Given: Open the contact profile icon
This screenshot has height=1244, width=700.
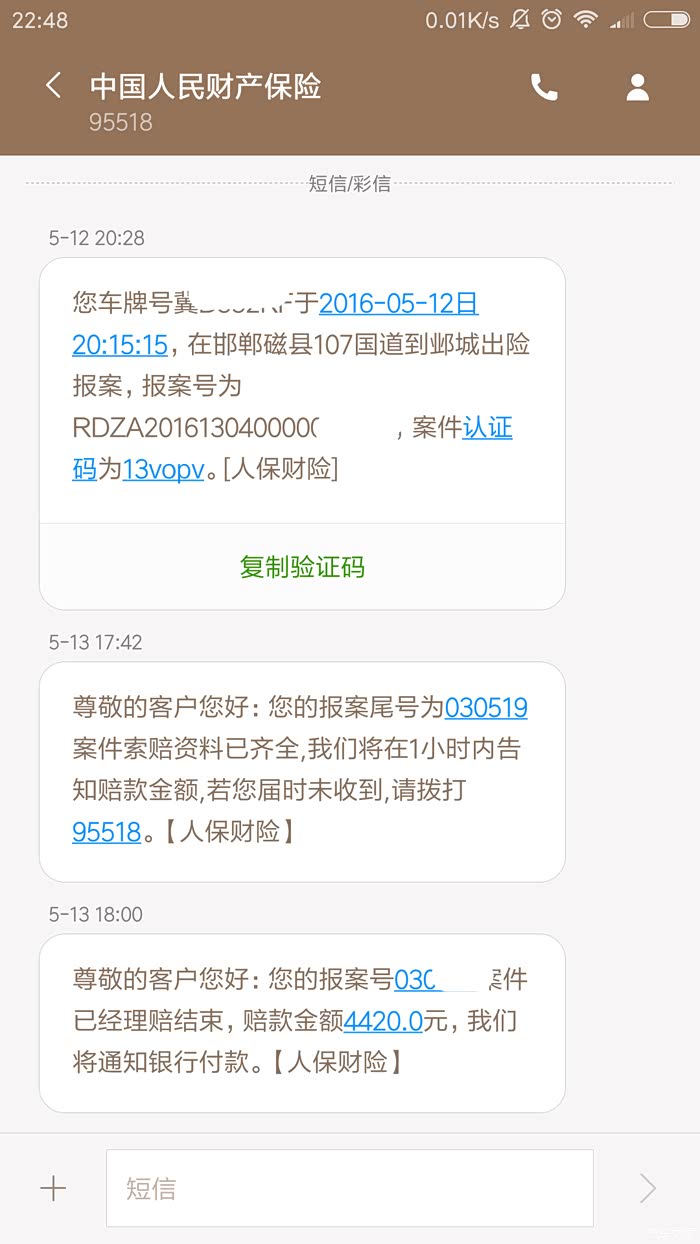Looking at the screenshot, I should (x=637, y=88).
